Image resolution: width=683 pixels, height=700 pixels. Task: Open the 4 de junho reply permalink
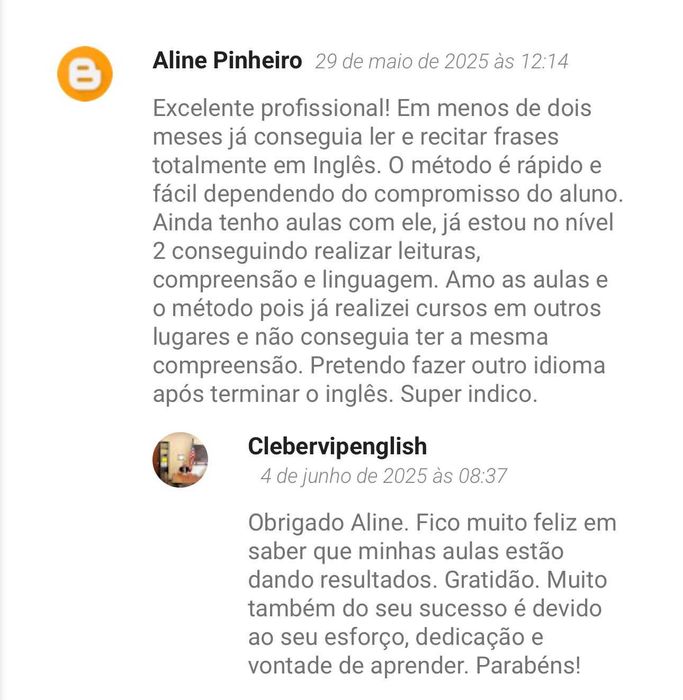tap(384, 477)
